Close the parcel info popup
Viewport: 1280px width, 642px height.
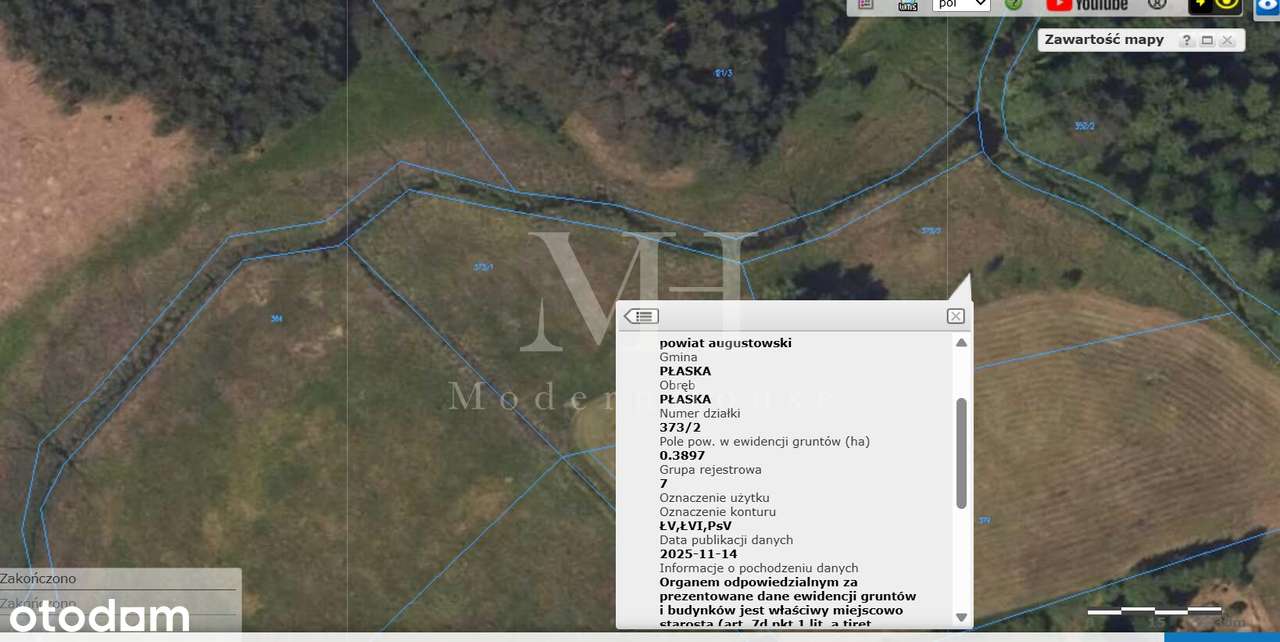[x=955, y=316]
